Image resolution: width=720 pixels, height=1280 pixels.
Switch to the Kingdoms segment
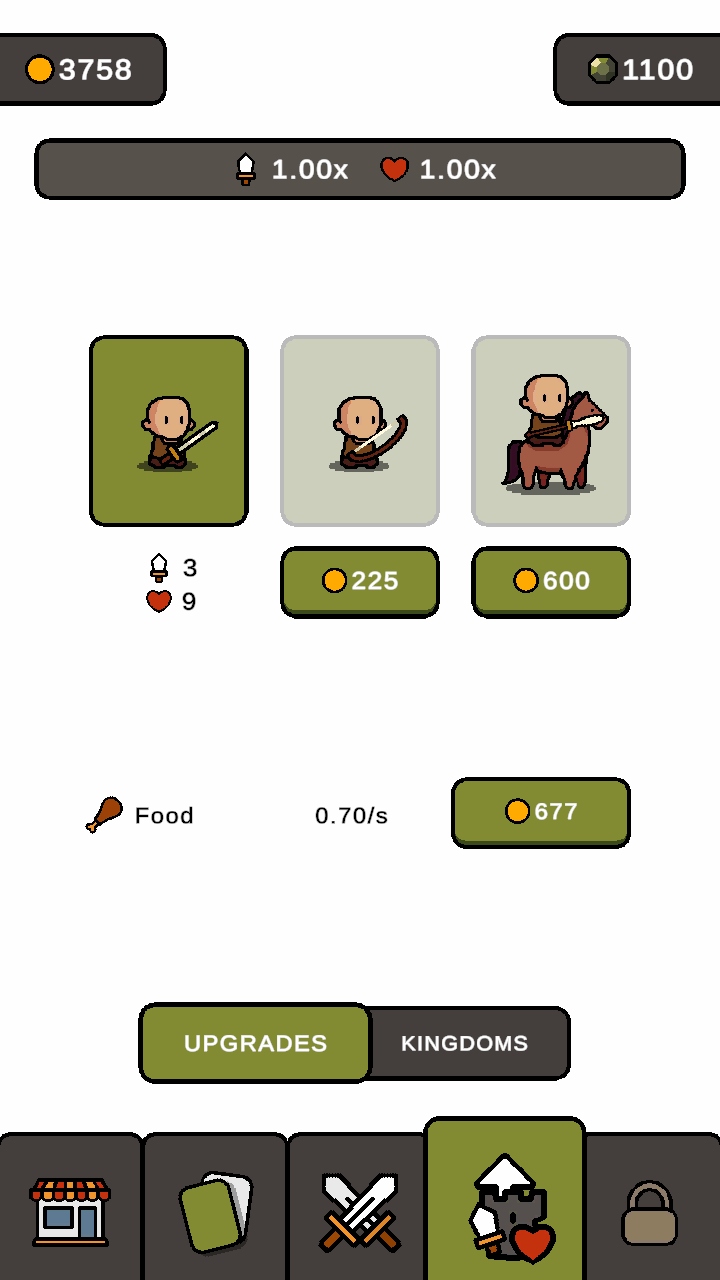click(465, 1043)
